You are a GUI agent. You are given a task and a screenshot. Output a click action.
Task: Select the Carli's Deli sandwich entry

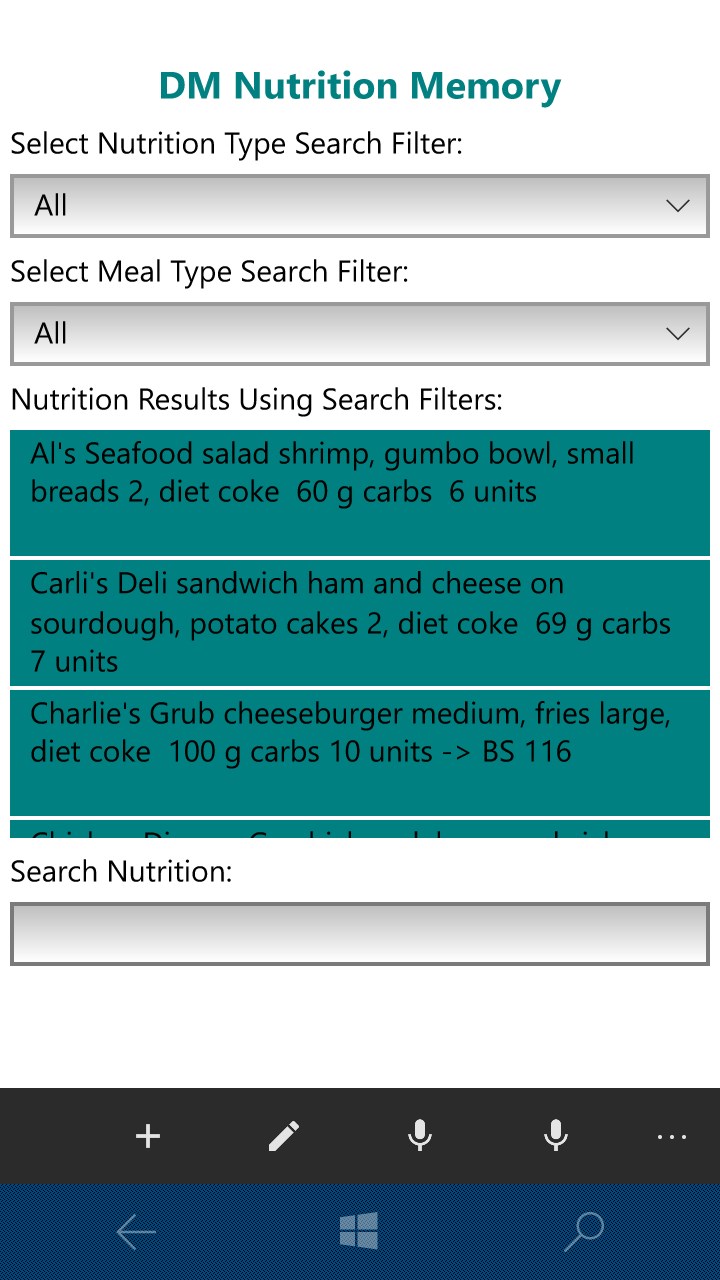tap(360, 622)
